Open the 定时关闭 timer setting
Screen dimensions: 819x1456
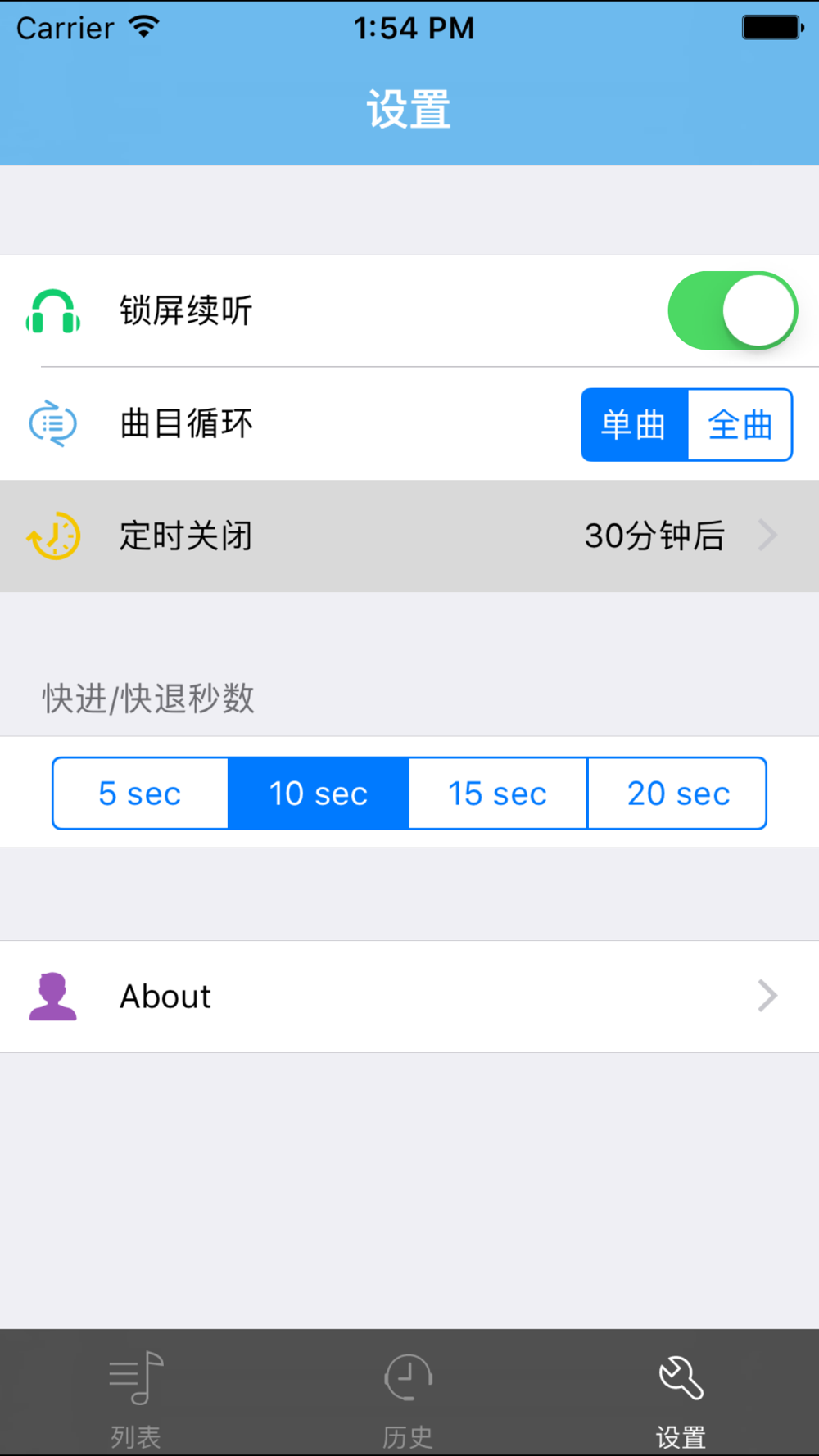tap(409, 536)
